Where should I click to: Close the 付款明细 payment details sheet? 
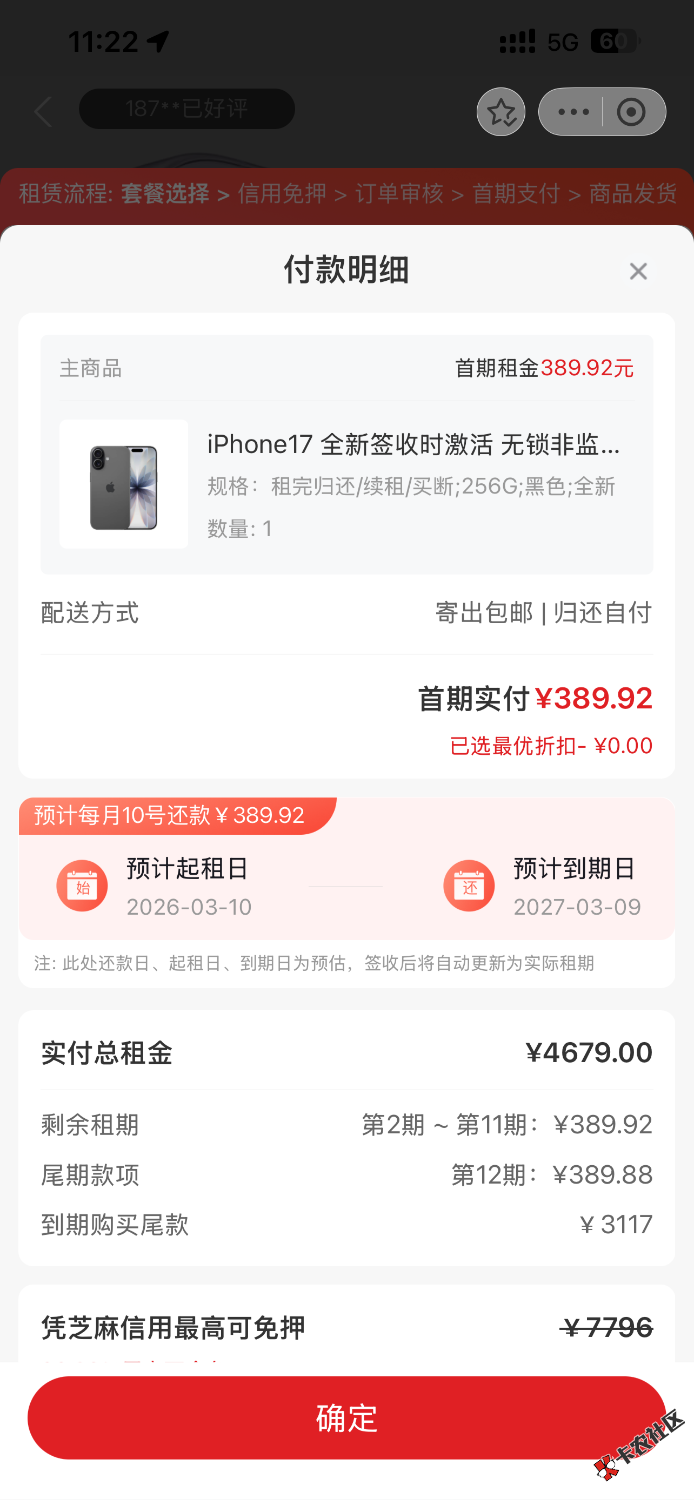point(638,271)
